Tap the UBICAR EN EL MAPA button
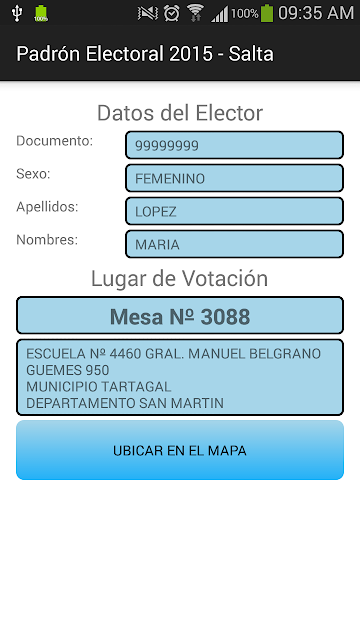 coord(180,450)
